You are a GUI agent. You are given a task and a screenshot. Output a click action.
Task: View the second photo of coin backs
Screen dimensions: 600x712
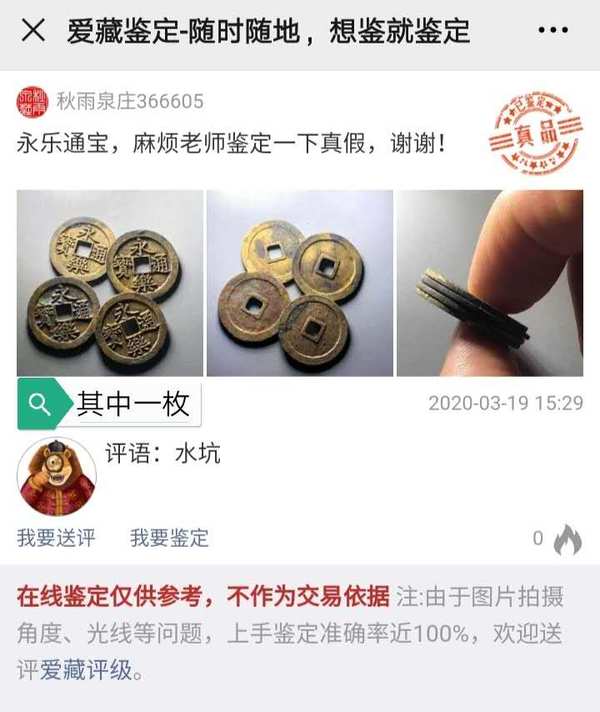click(299, 283)
